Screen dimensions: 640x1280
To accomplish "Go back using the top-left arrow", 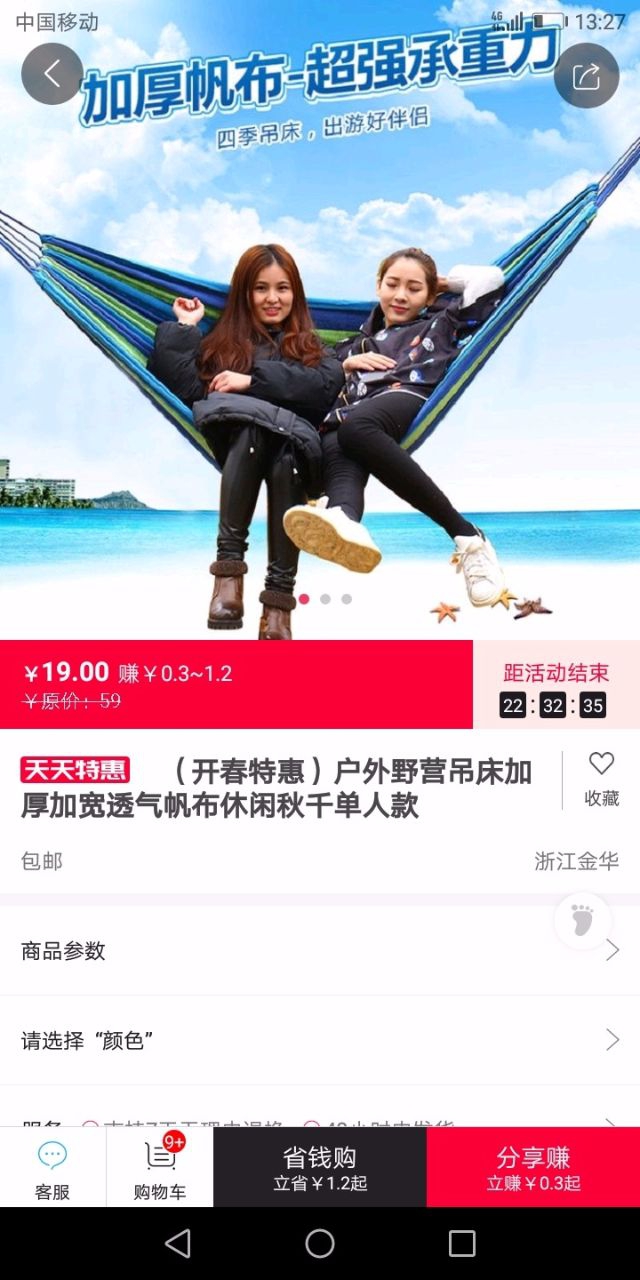I will click(52, 74).
